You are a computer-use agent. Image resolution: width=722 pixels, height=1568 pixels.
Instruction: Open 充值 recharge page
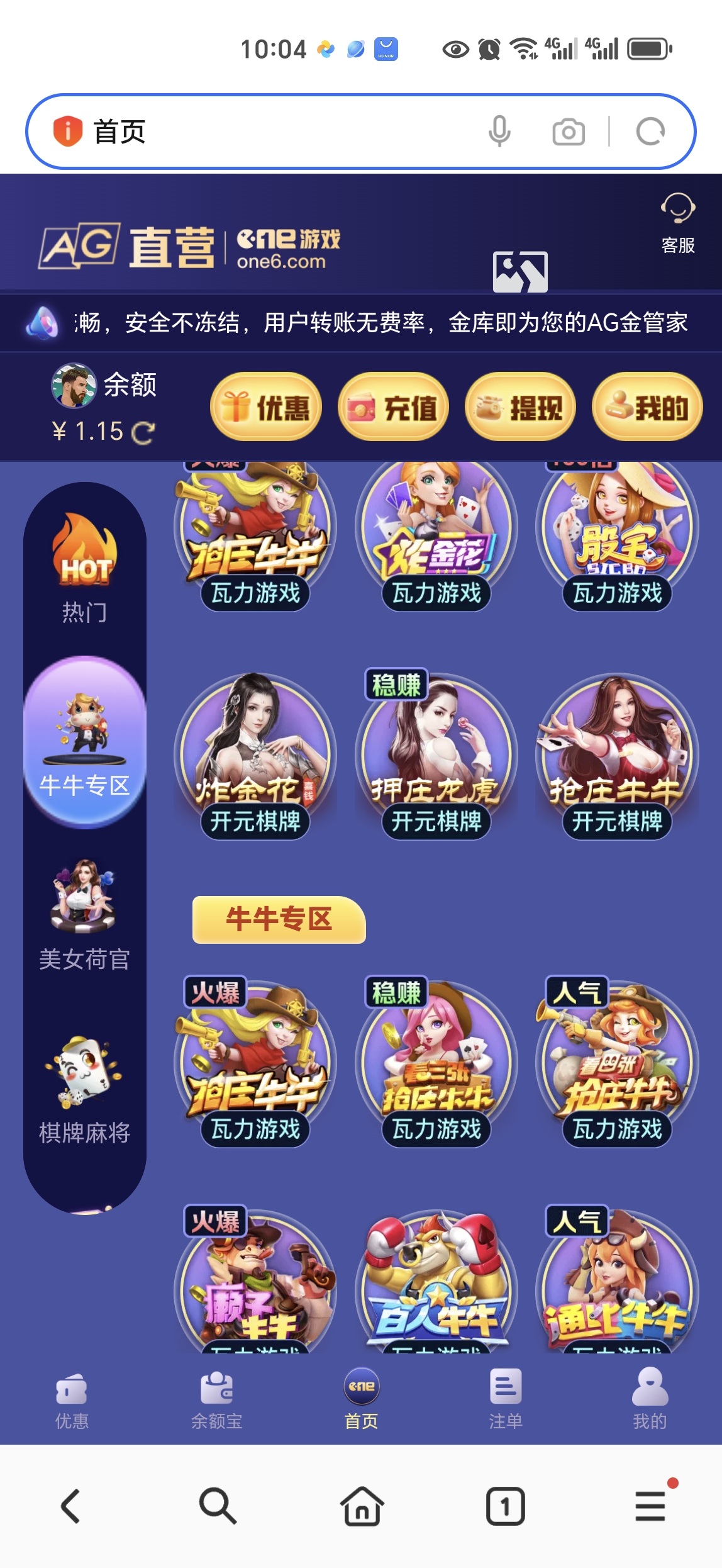pos(393,407)
